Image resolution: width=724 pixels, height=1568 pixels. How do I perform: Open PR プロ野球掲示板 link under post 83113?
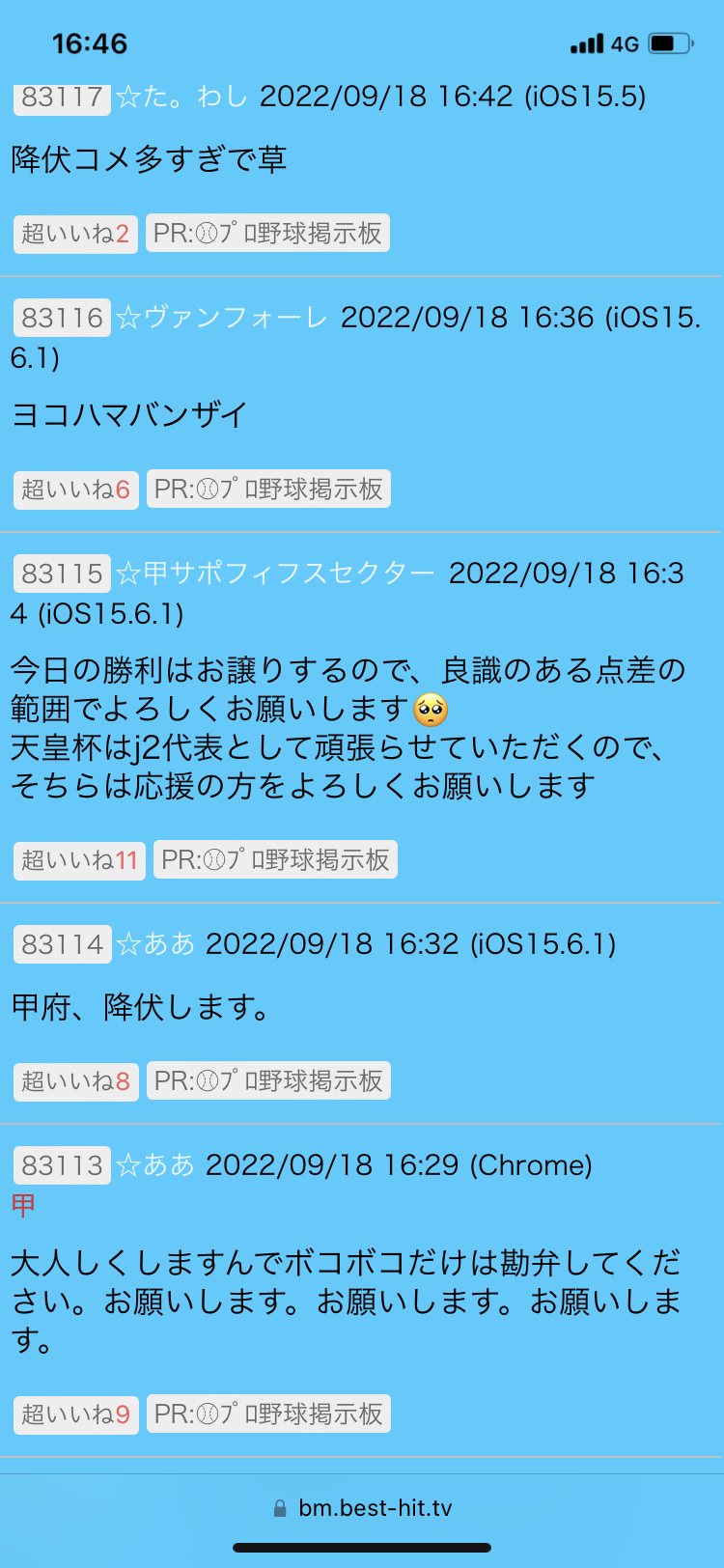pyautogui.click(x=268, y=1414)
